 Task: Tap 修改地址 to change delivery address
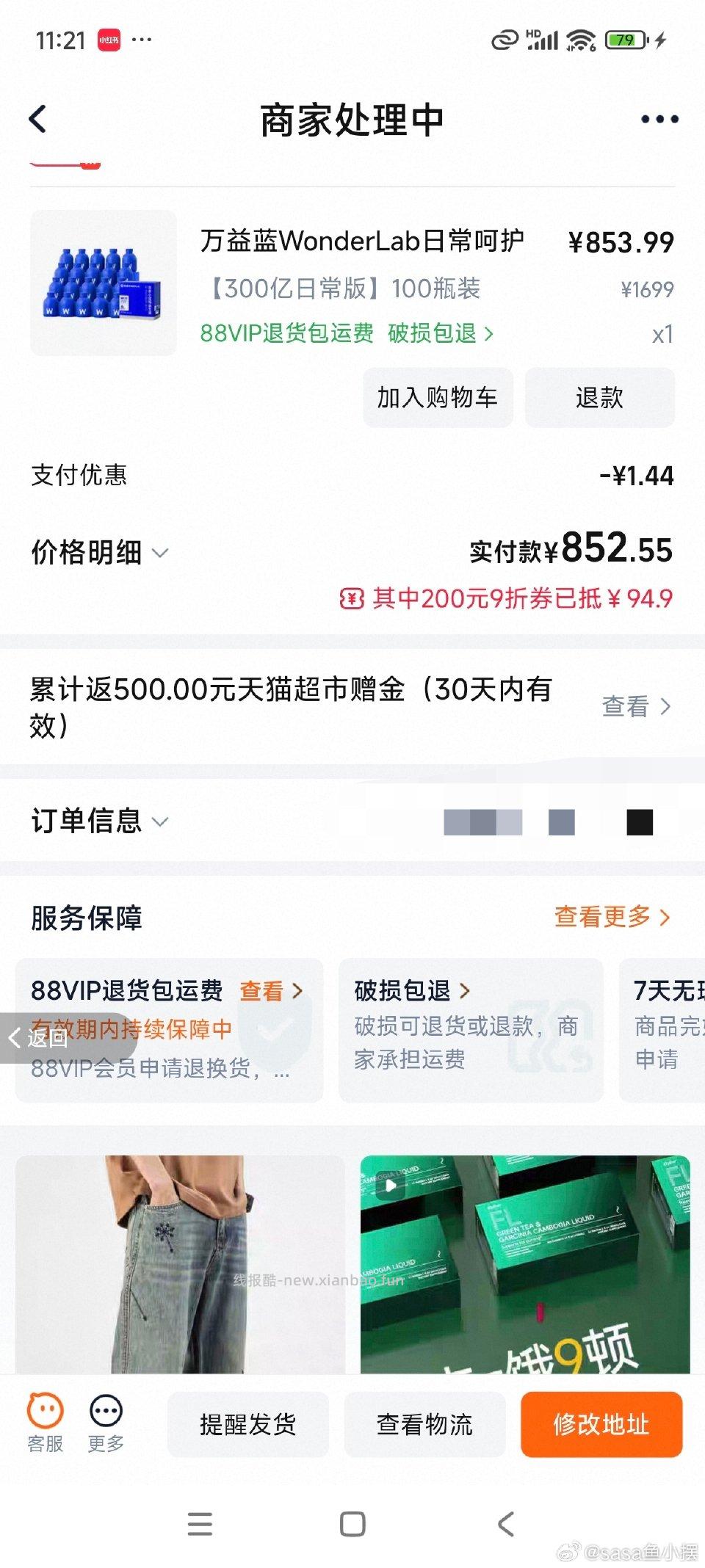[x=601, y=1424]
